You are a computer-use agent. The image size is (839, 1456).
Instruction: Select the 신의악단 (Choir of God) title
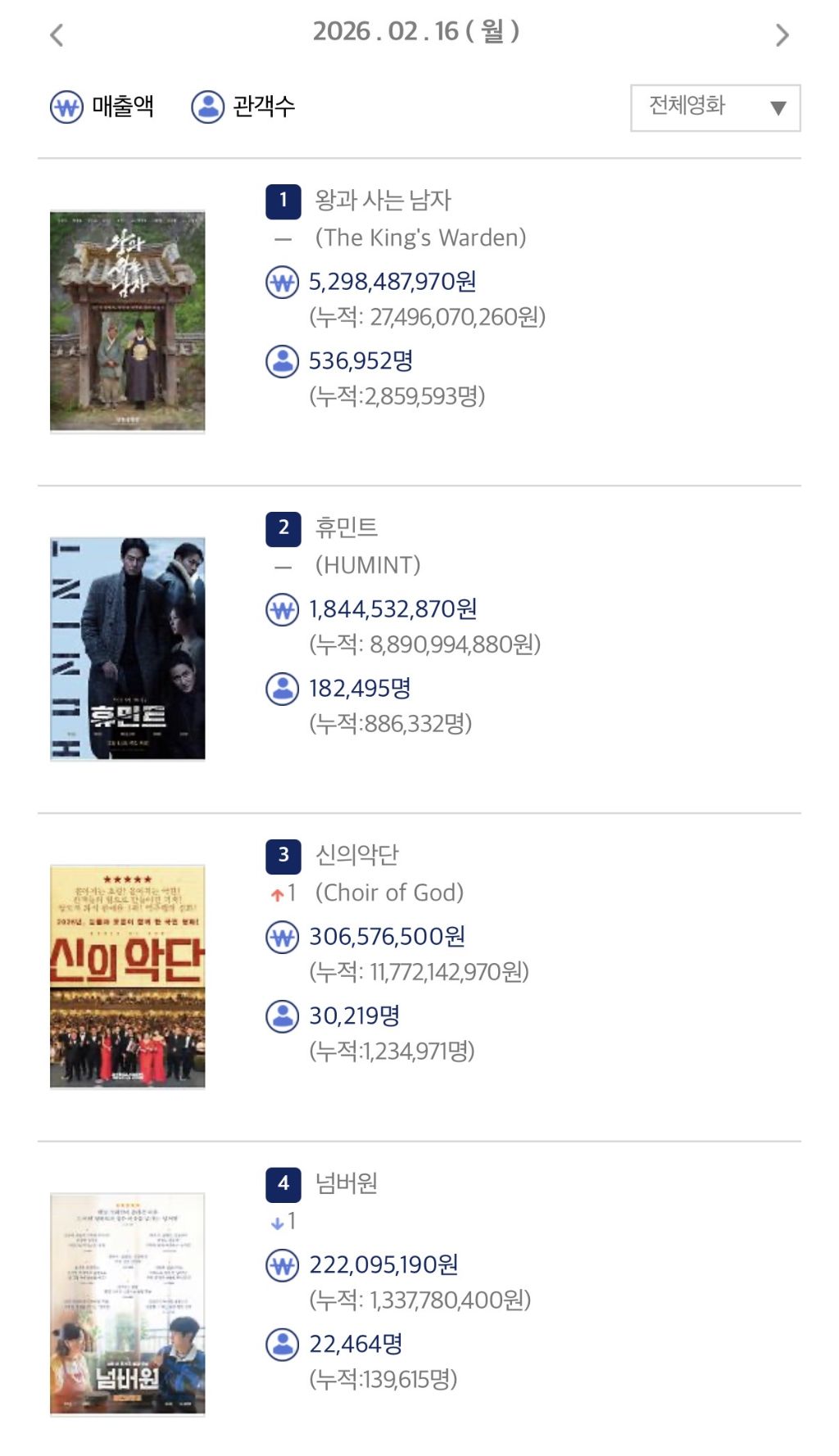point(357,855)
